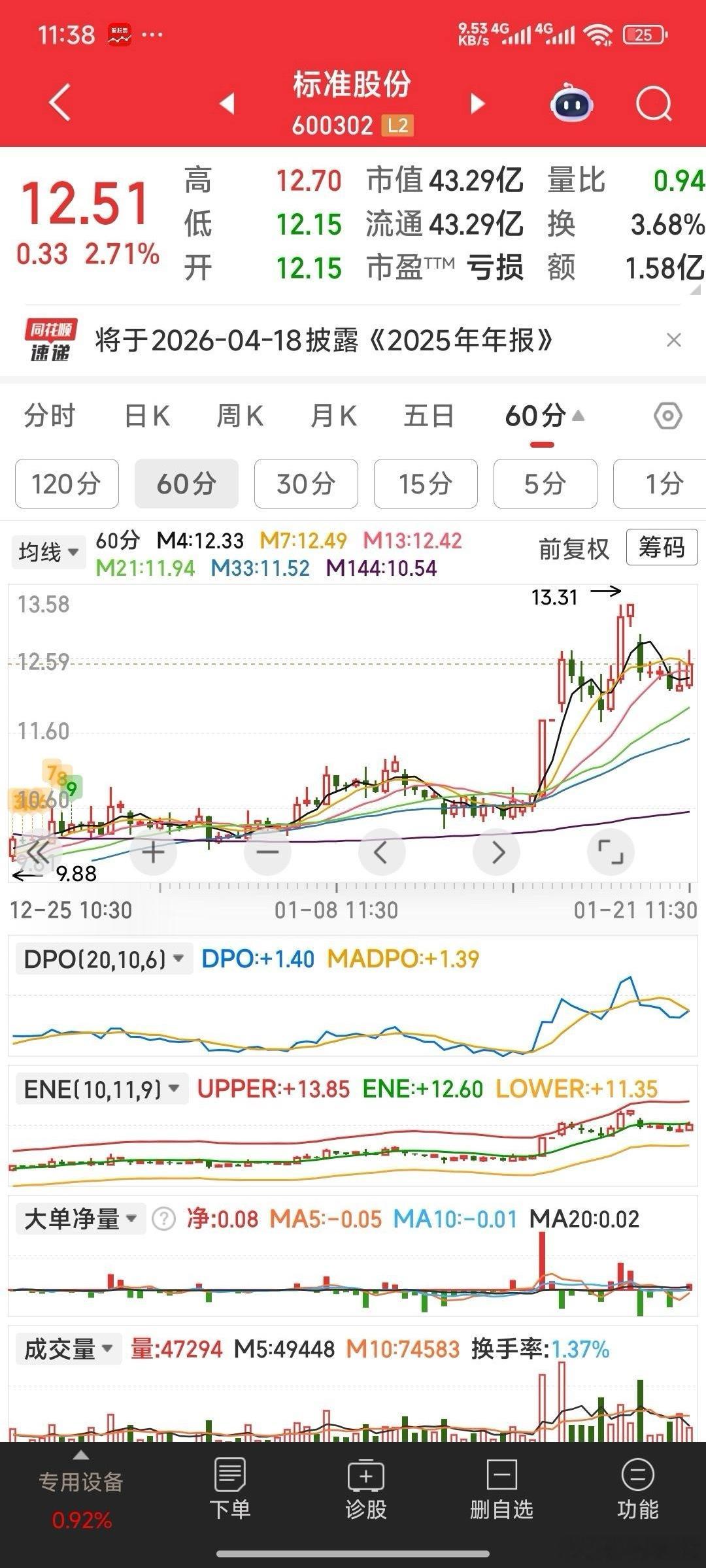Open the search magnifier icon

pos(654,103)
